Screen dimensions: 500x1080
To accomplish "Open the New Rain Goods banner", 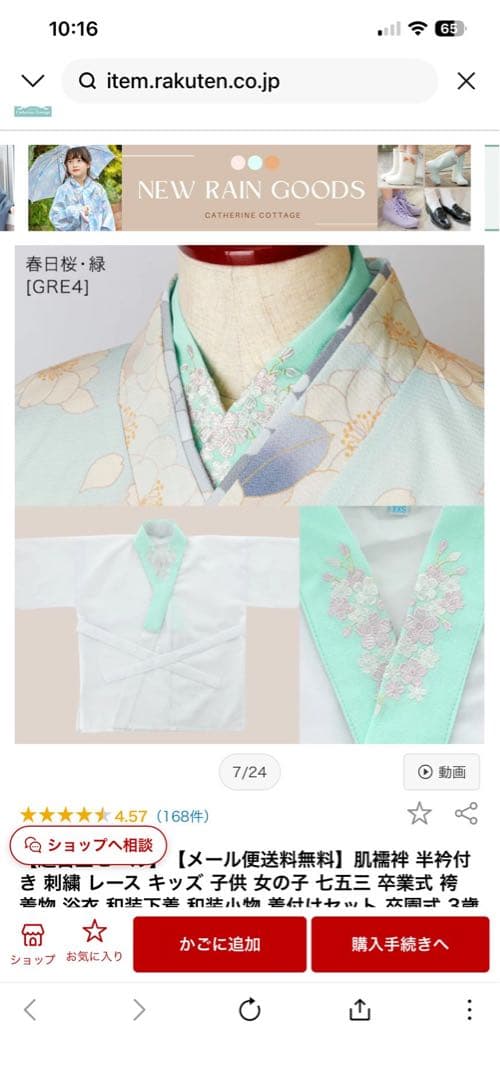I will point(249,187).
